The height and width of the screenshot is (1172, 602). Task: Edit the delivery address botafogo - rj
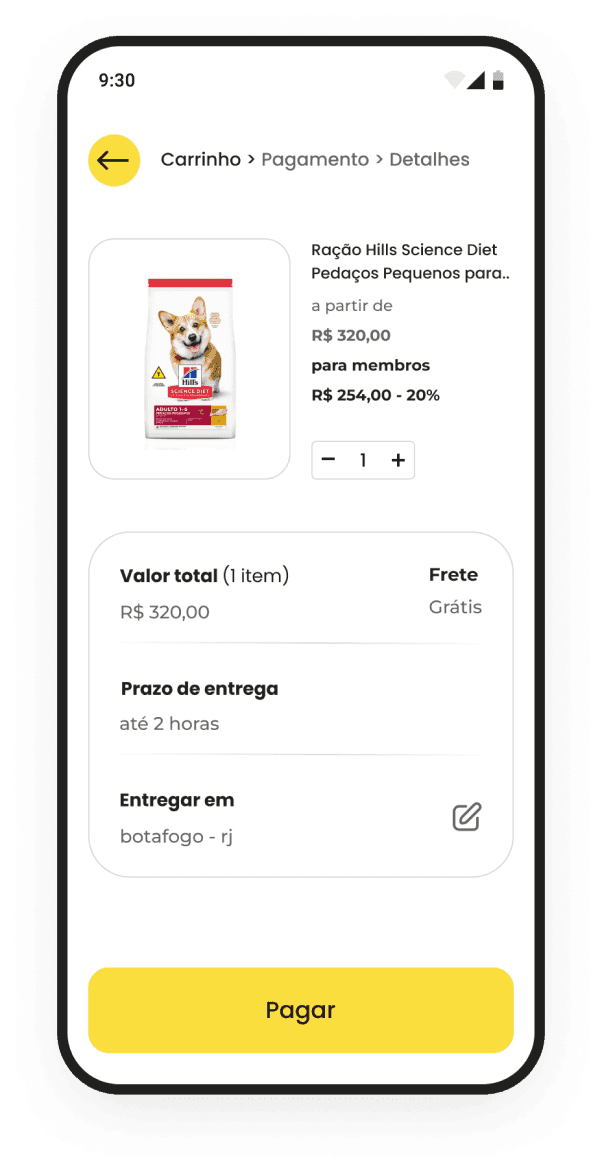[x=466, y=817]
